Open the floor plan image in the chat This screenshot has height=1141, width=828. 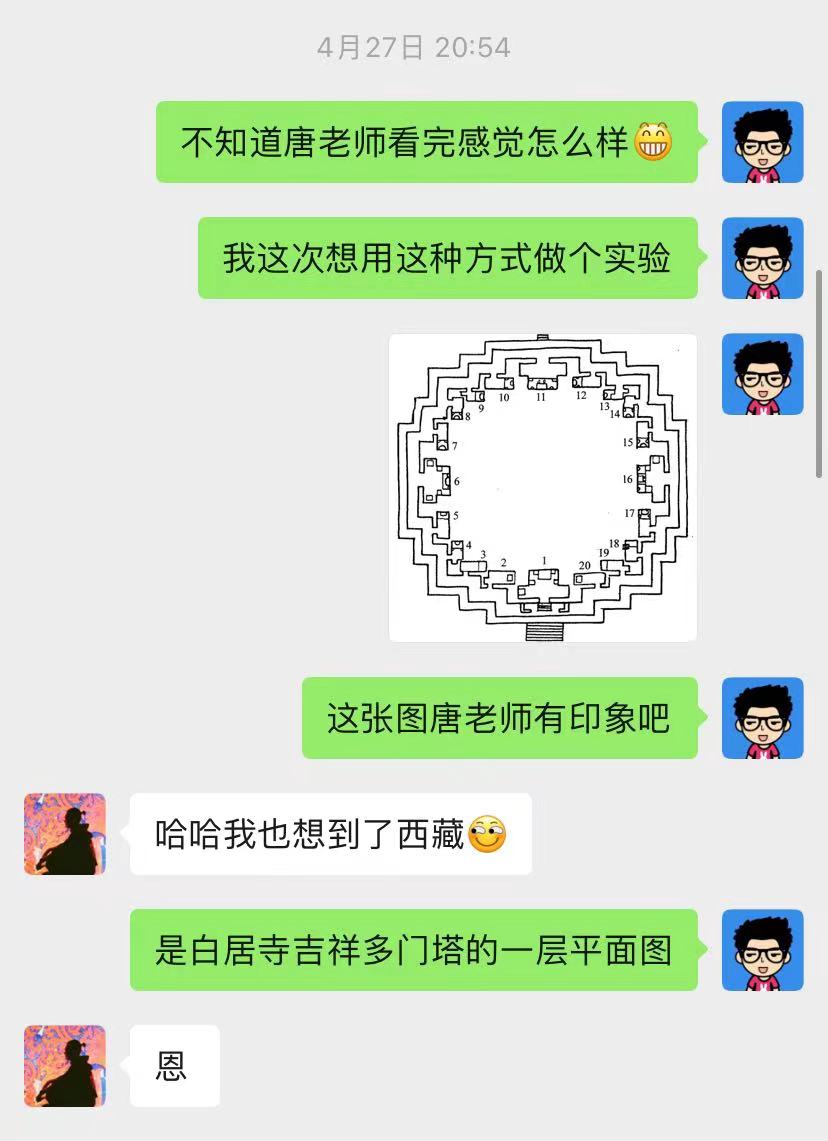[x=542, y=487]
